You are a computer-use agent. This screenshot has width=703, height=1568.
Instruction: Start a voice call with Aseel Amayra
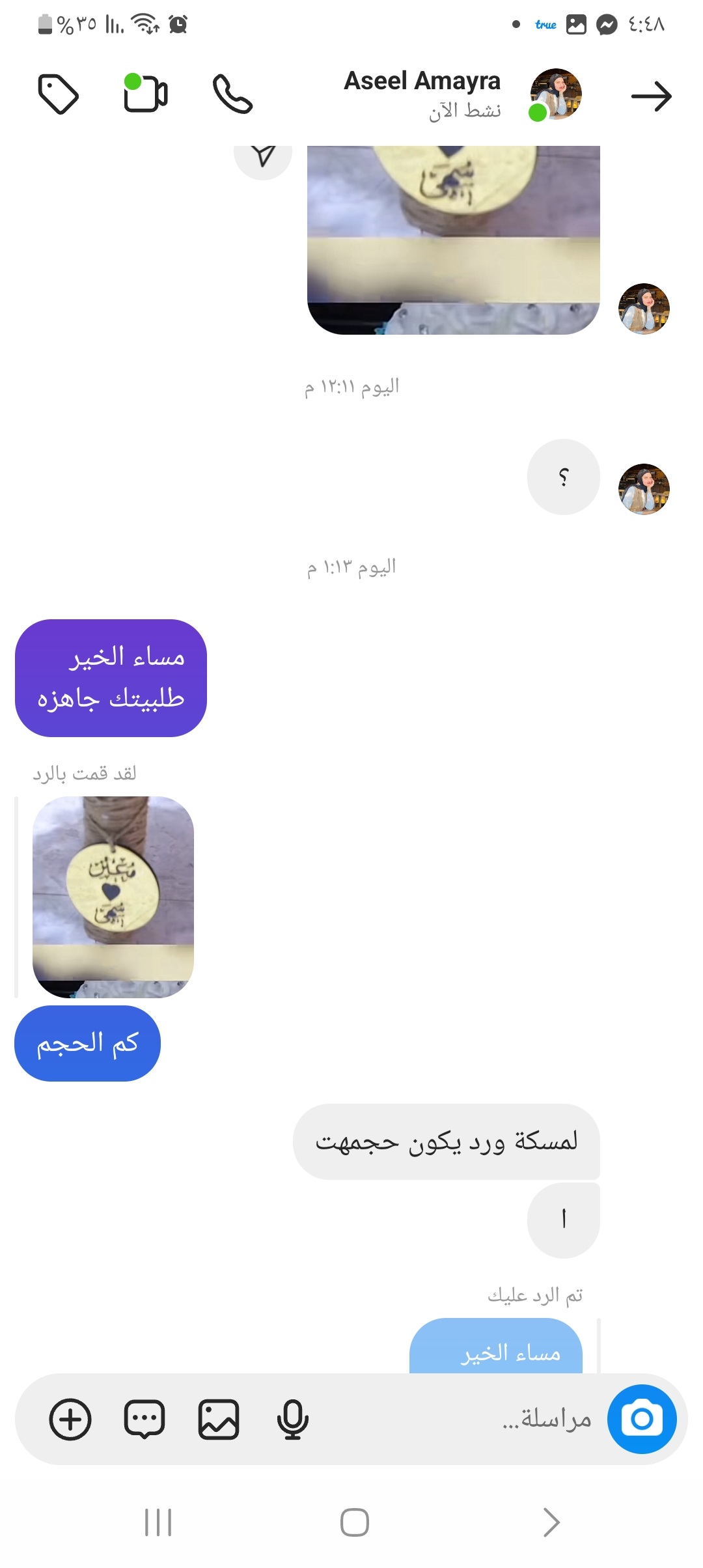(232, 94)
